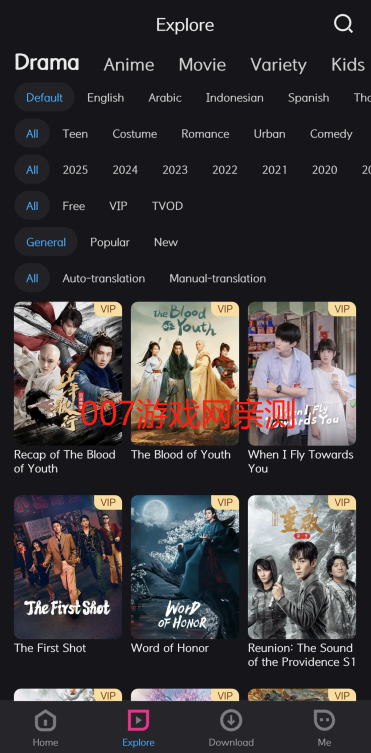Choose the Romance genre filter
The image size is (371, 753).
[205, 134]
